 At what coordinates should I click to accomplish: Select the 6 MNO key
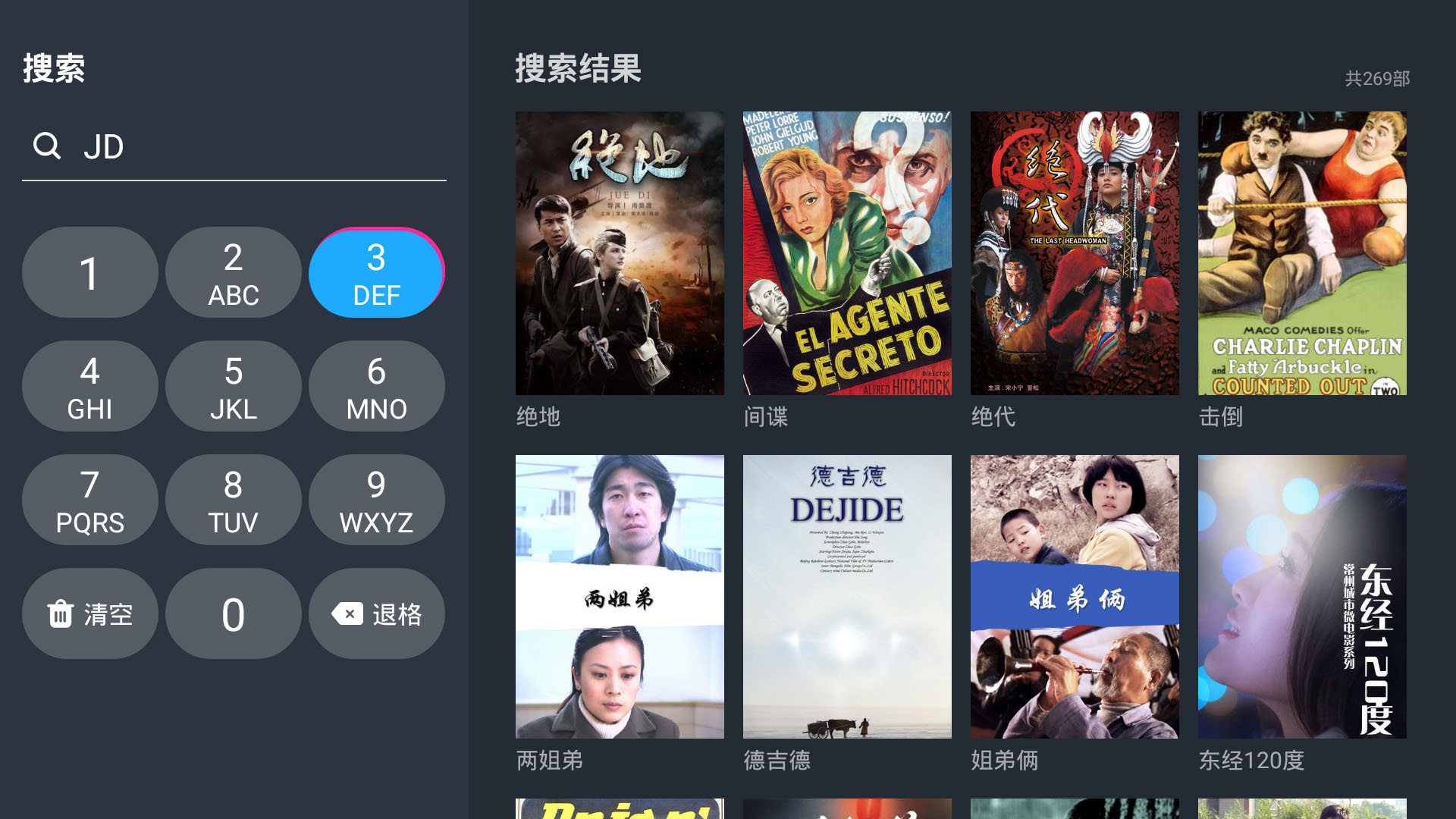pyautogui.click(x=376, y=387)
